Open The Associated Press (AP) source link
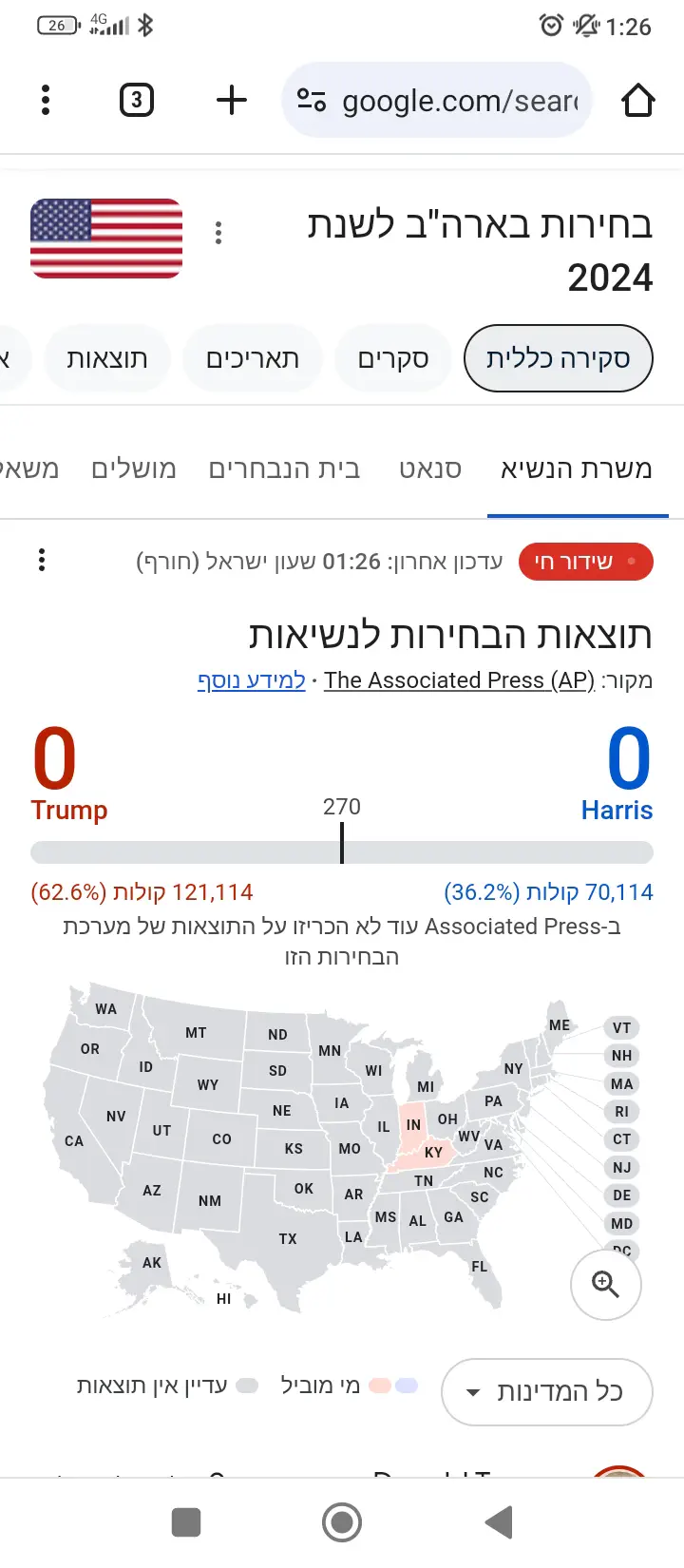 click(x=459, y=680)
